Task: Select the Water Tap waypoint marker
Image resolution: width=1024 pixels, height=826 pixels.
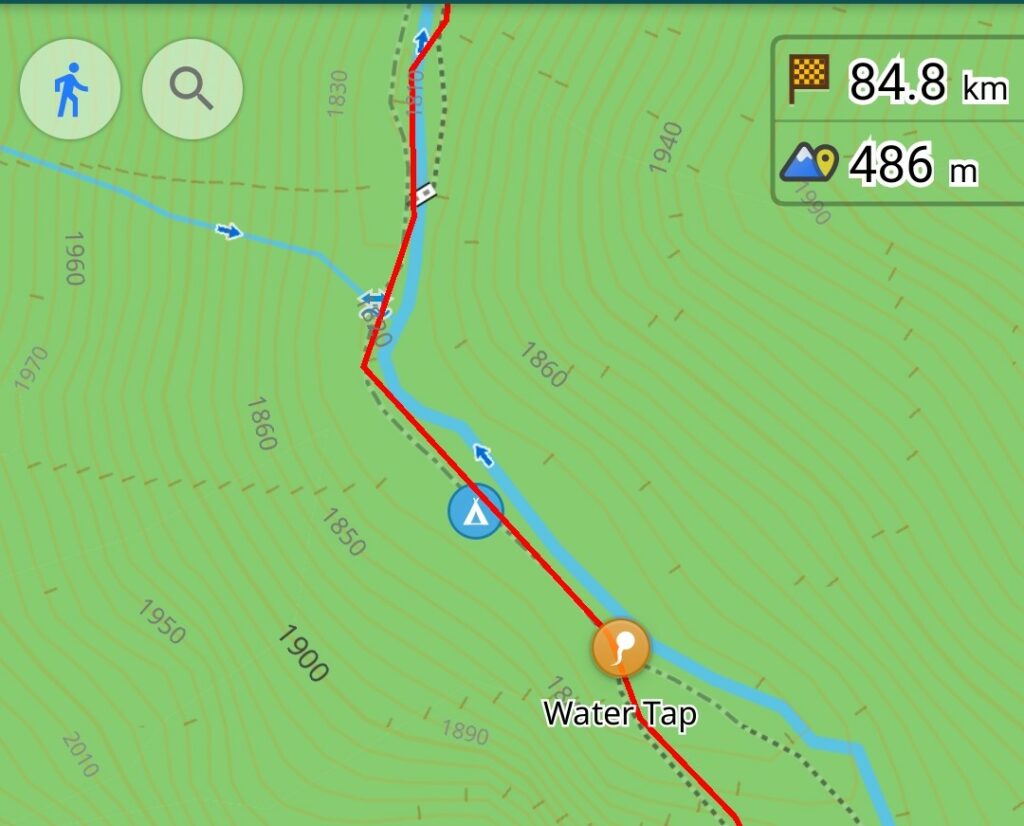Action: [x=621, y=648]
